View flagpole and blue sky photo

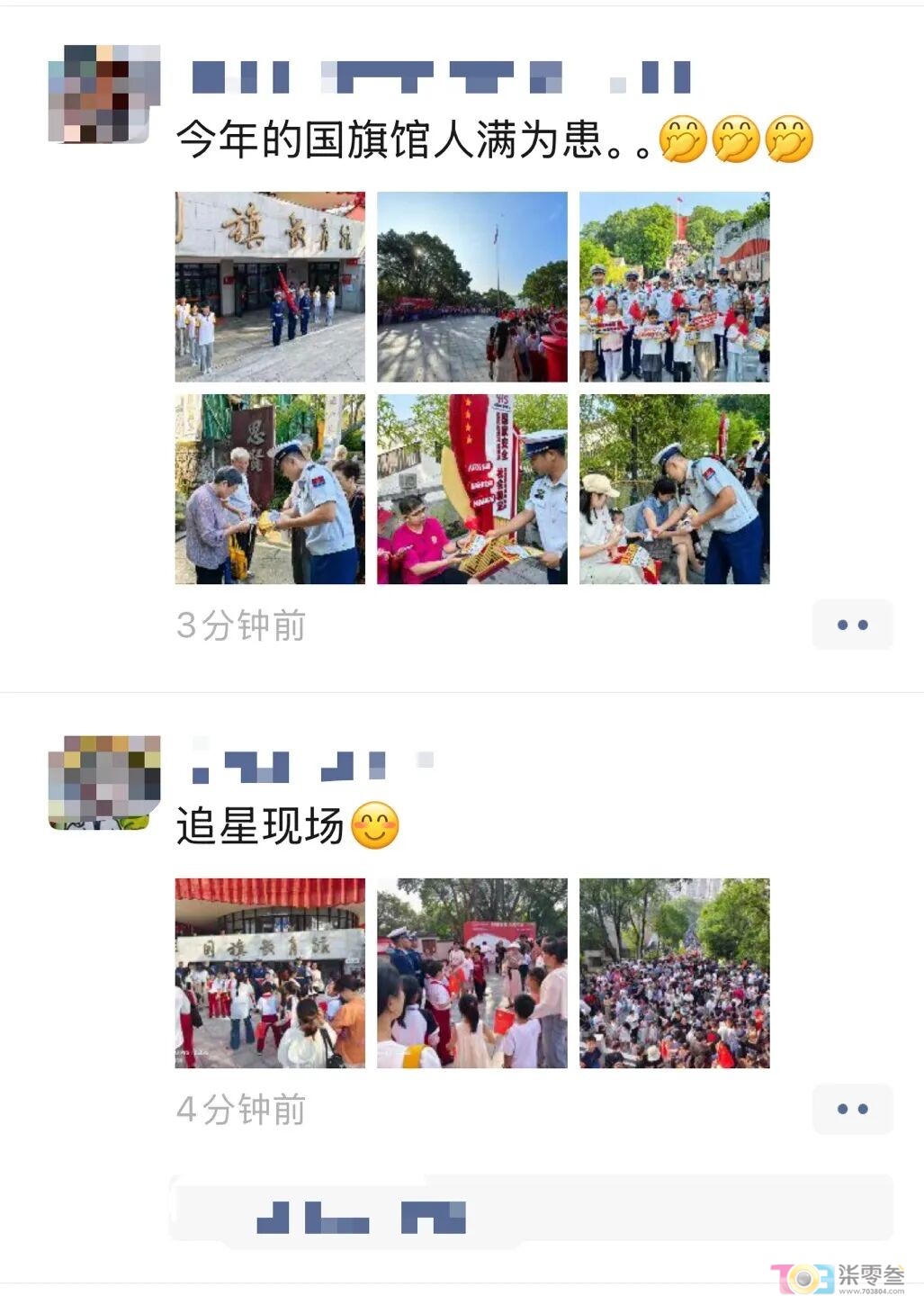(471, 286)
